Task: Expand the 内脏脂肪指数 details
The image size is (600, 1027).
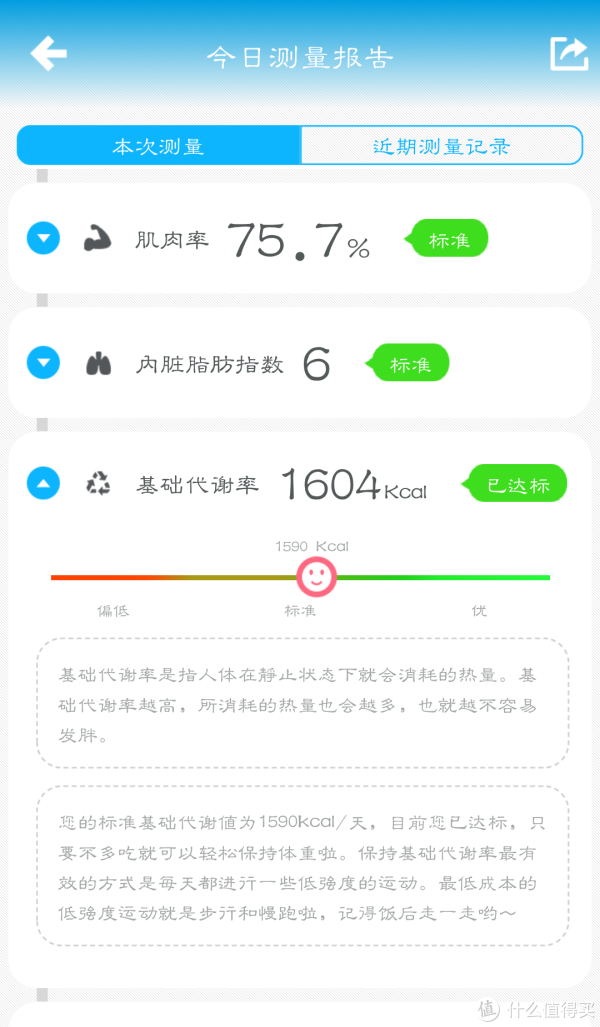Action: click(43, 362)
